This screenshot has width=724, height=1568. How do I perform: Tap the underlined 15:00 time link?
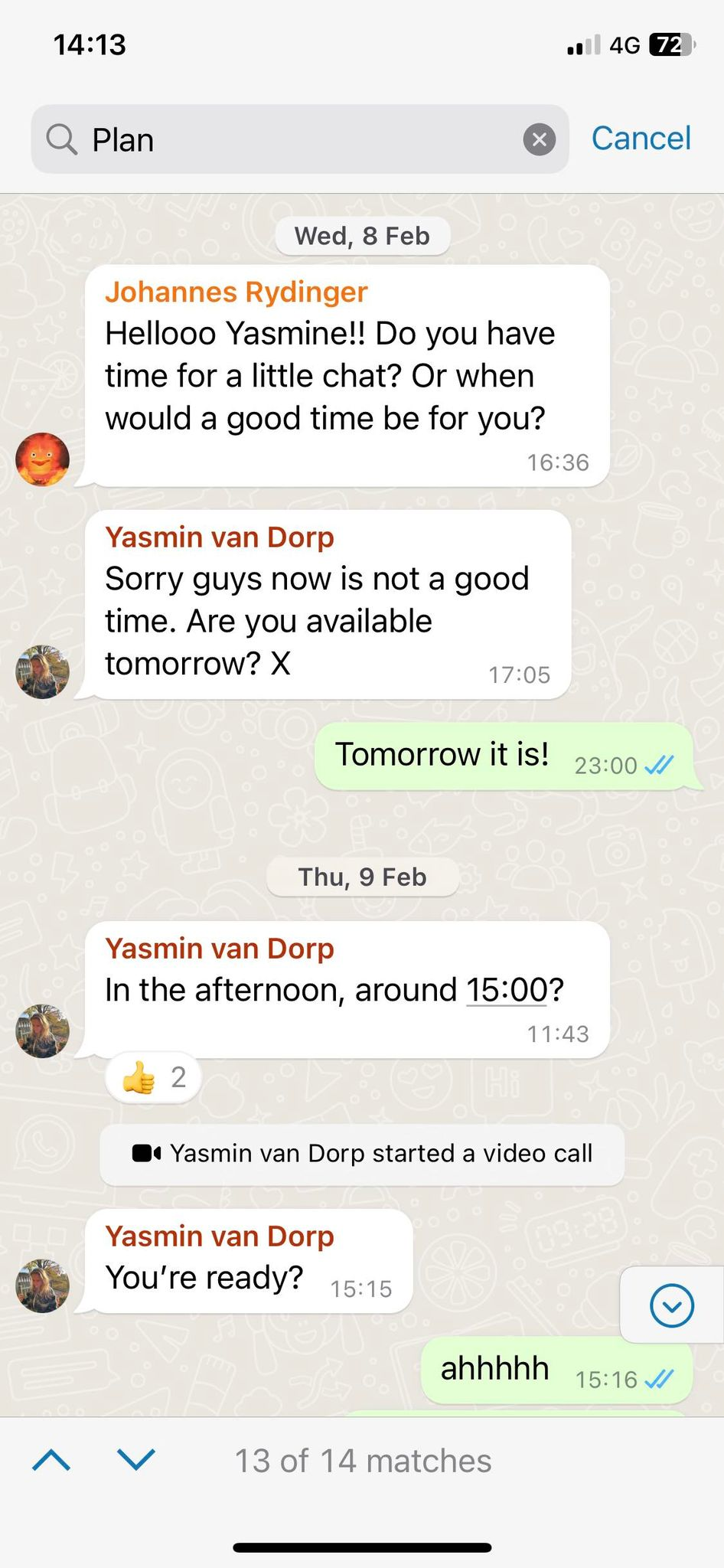tap(506, 990)
